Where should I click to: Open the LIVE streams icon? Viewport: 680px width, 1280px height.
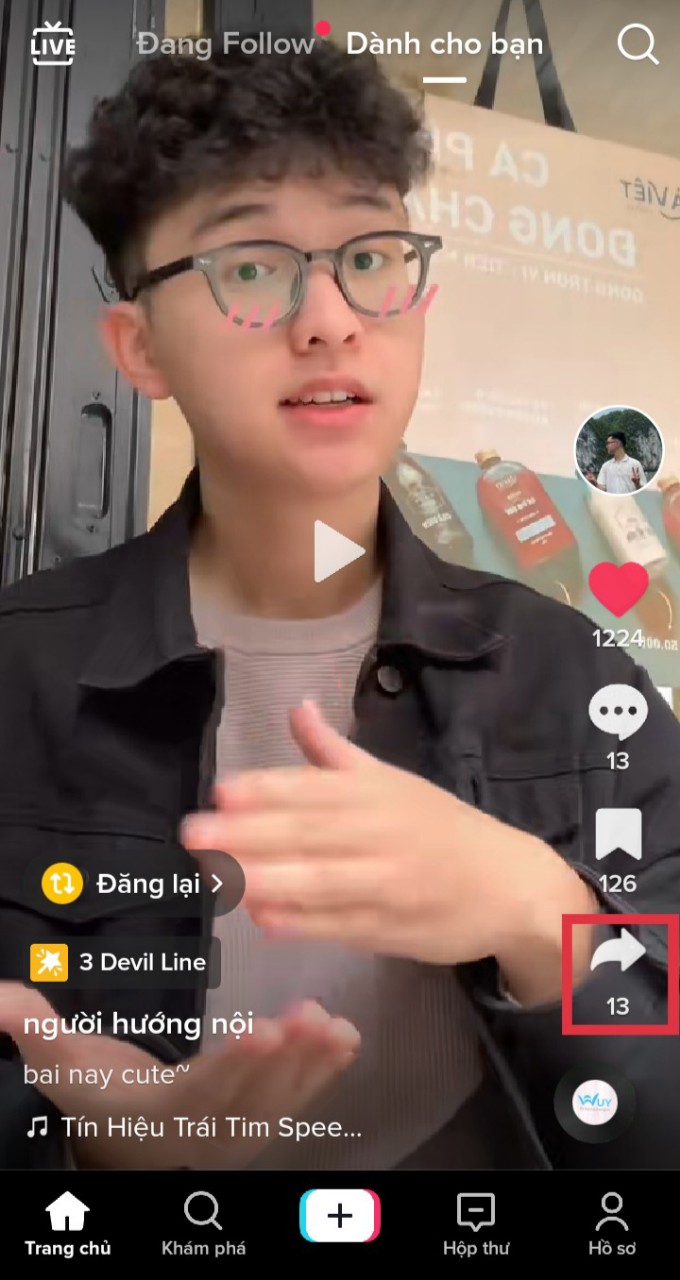[x=52, y=43]
